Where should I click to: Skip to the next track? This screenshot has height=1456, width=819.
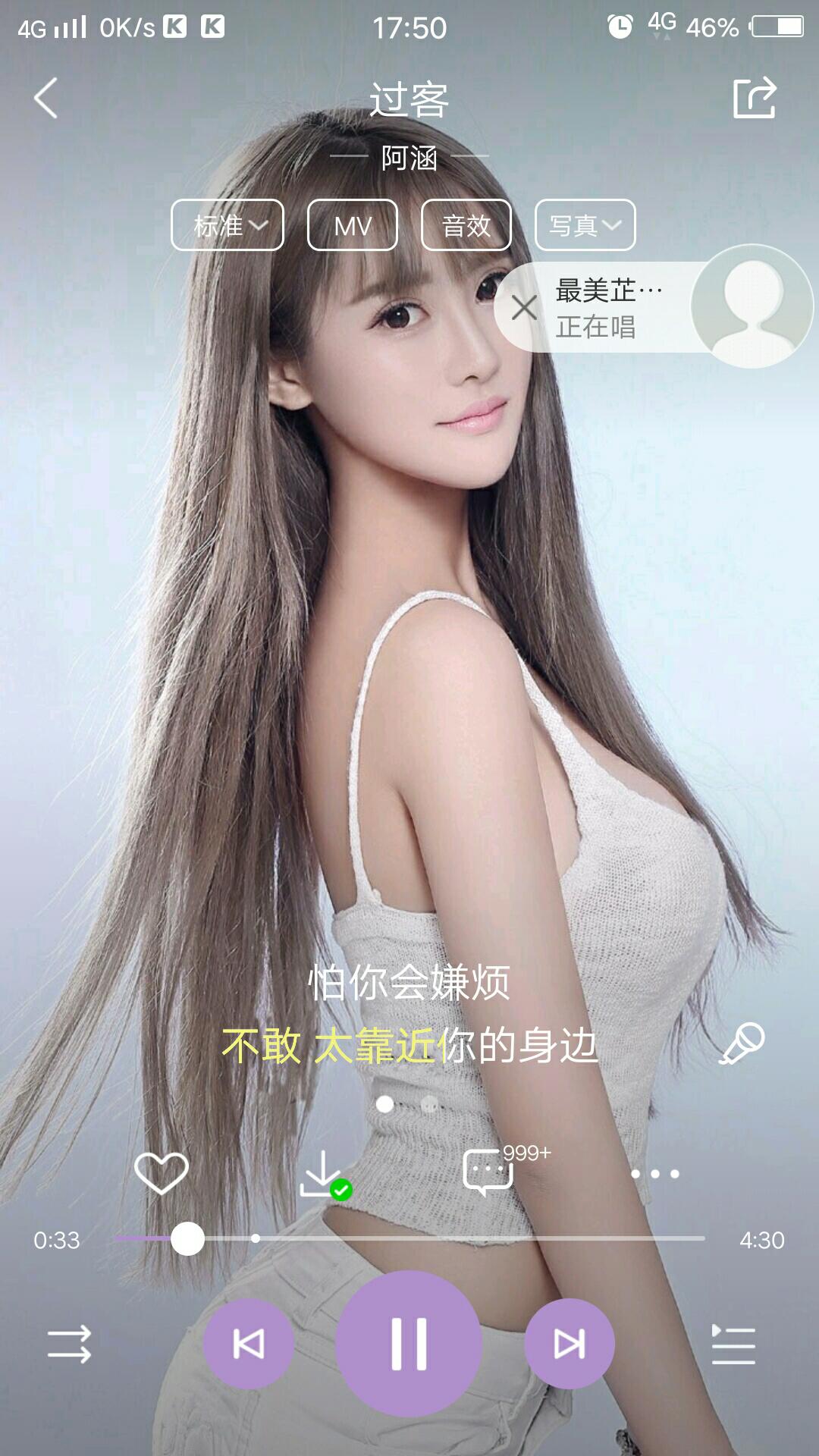(x=570, y=1344)
